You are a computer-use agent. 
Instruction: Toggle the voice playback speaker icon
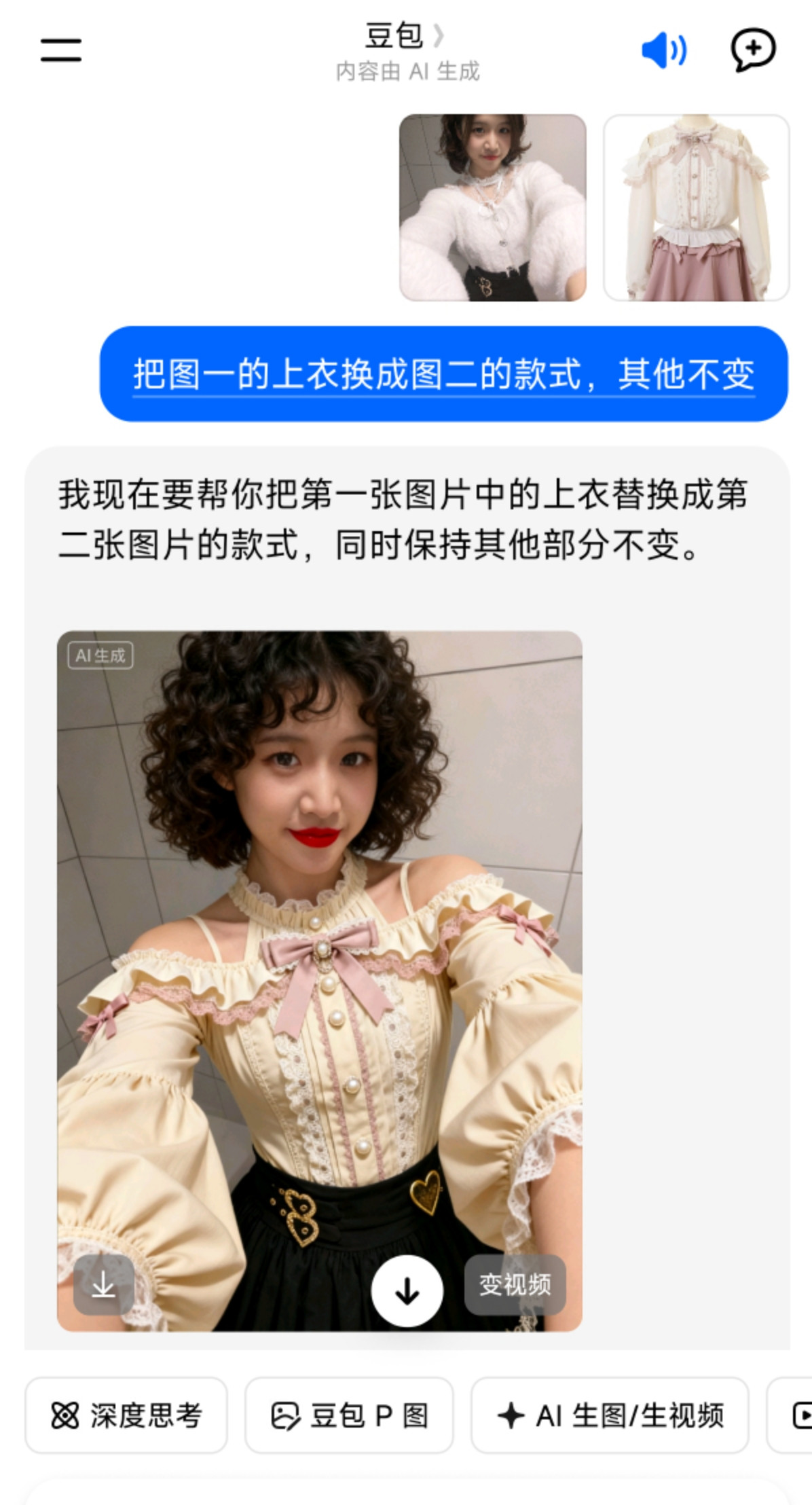click(664, 50)
